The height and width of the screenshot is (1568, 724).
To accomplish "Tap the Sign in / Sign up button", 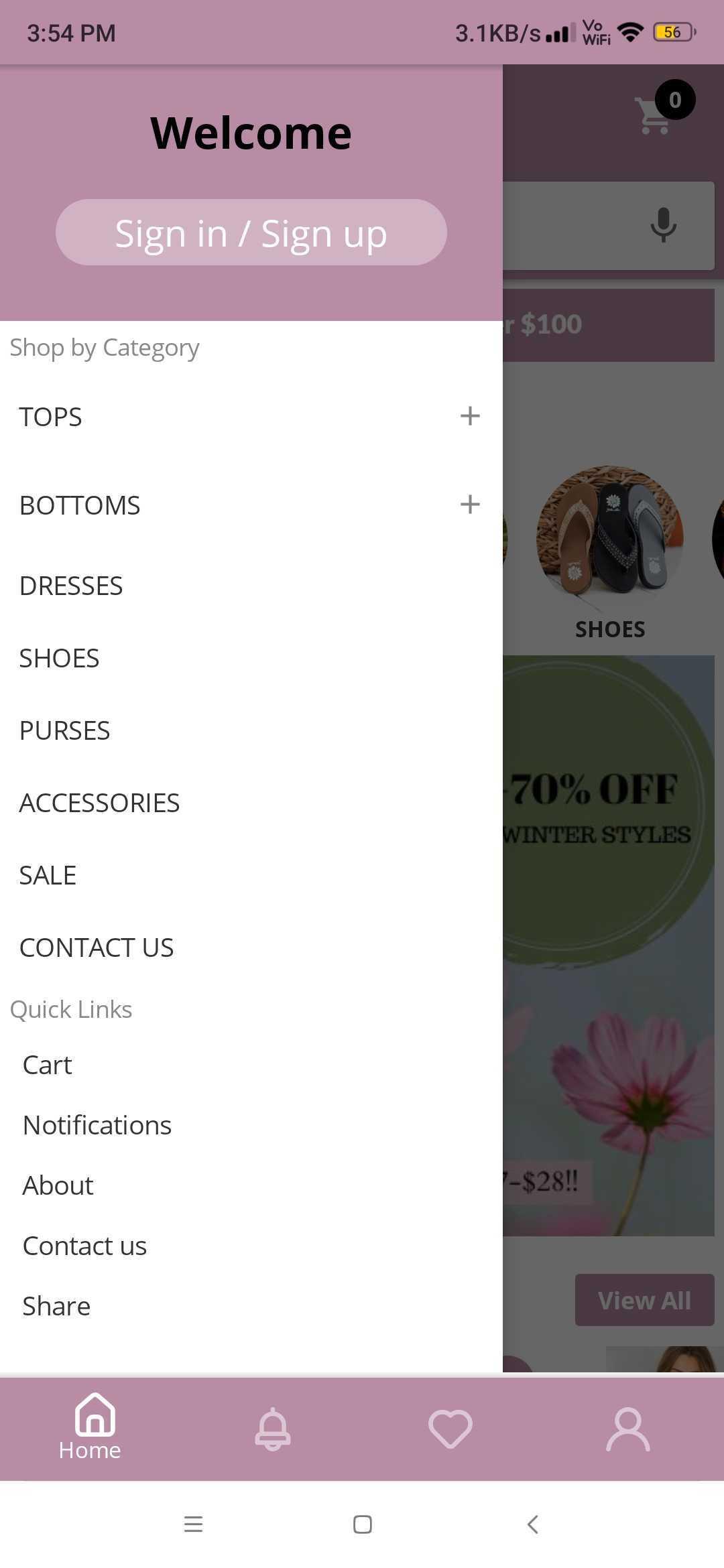I will pyautogui.click(x=251, y=232).
